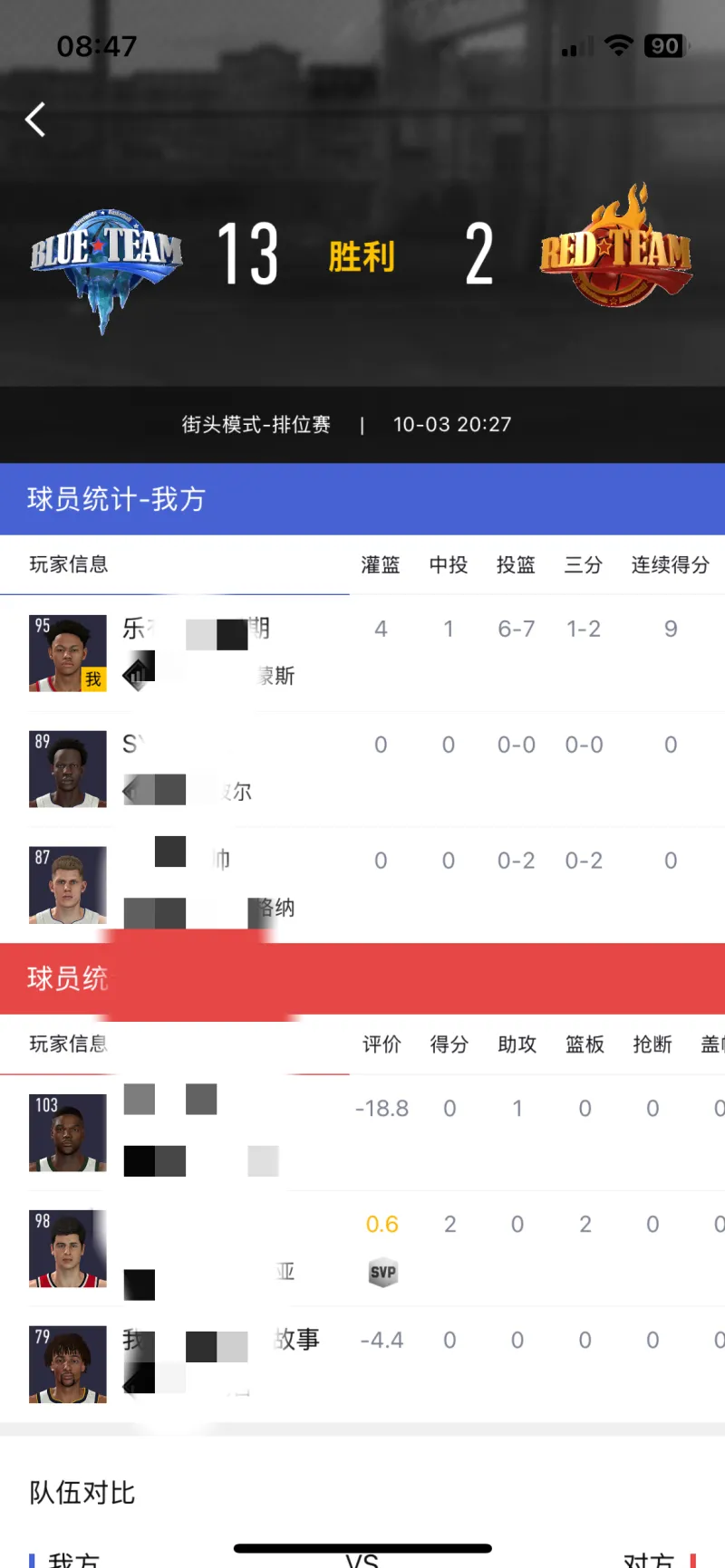The image size is (725, 1568).
Task: Tap the 玩家信息 header in opponent table
Action: click(68, 1044)
